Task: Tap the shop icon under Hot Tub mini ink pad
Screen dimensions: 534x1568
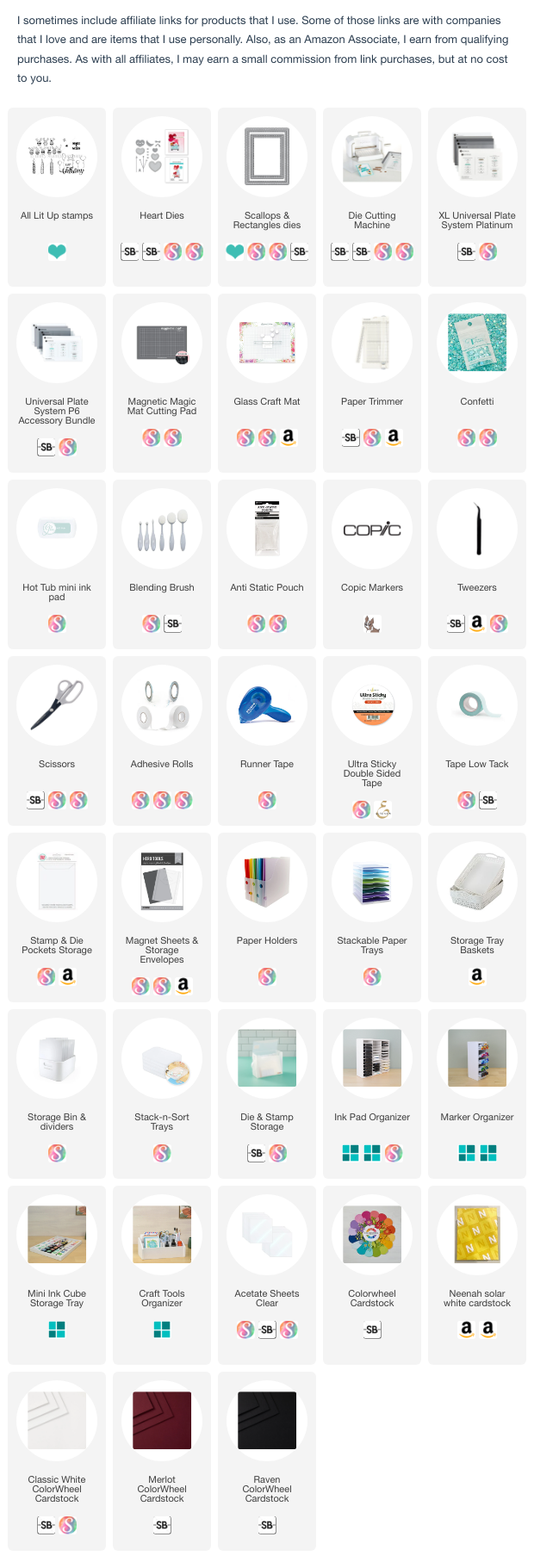Action: pos(57,623)
